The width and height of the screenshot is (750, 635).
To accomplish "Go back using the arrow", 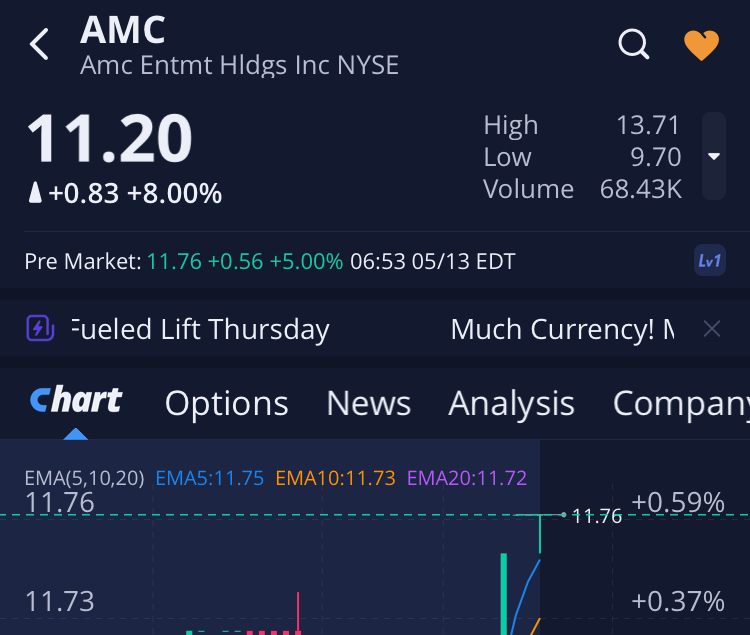I will (40, 45).
